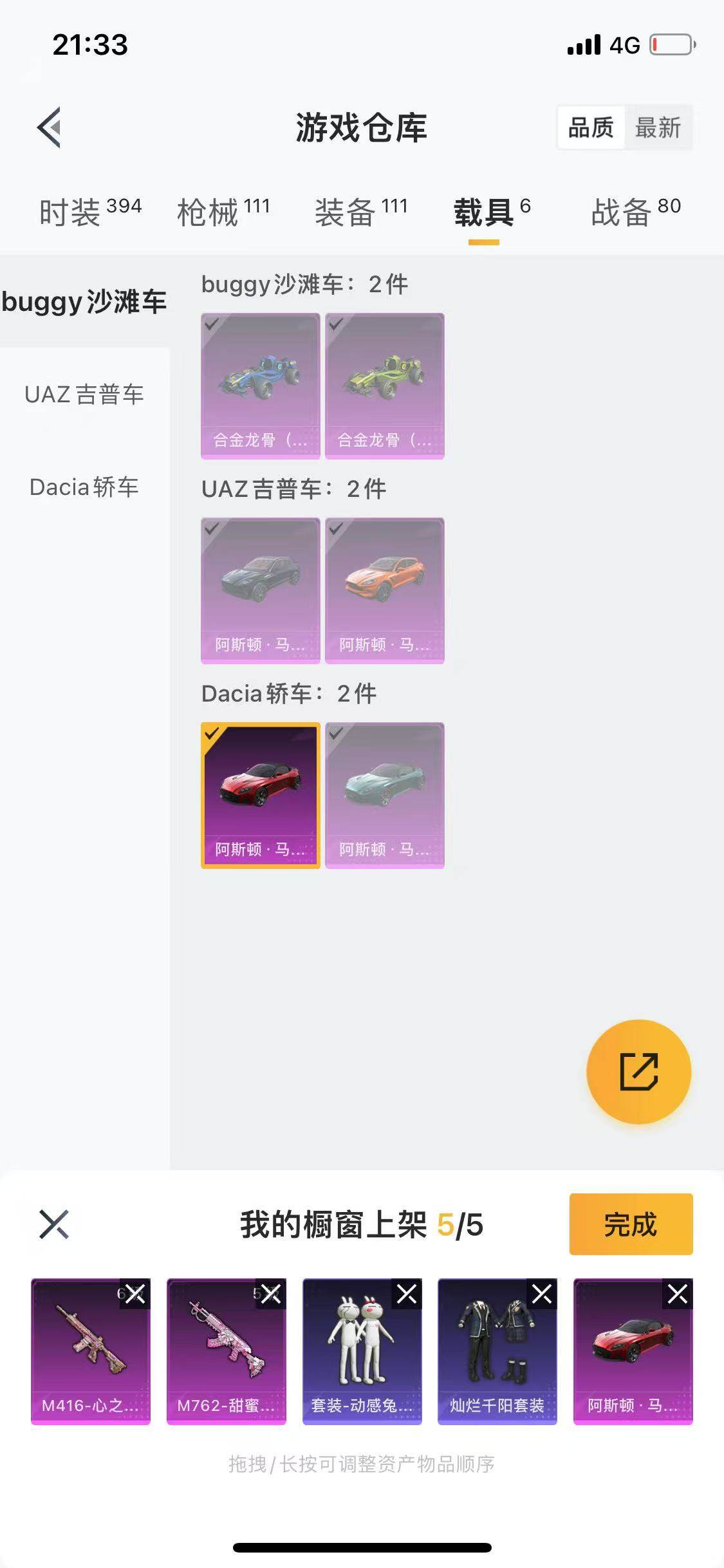This screenshot has width=724, height=1568.
Task: Close the 我的橱窗上架 panel
Action: click(x=54, y=1225)
